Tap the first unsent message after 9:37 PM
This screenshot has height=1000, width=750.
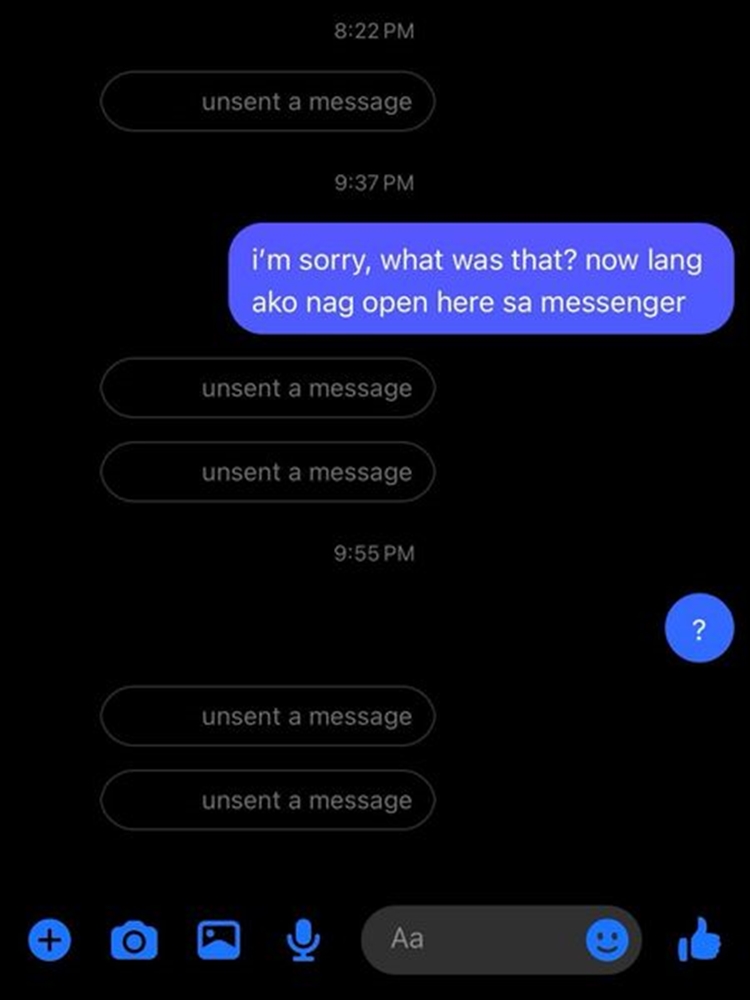tap(267, 389)
